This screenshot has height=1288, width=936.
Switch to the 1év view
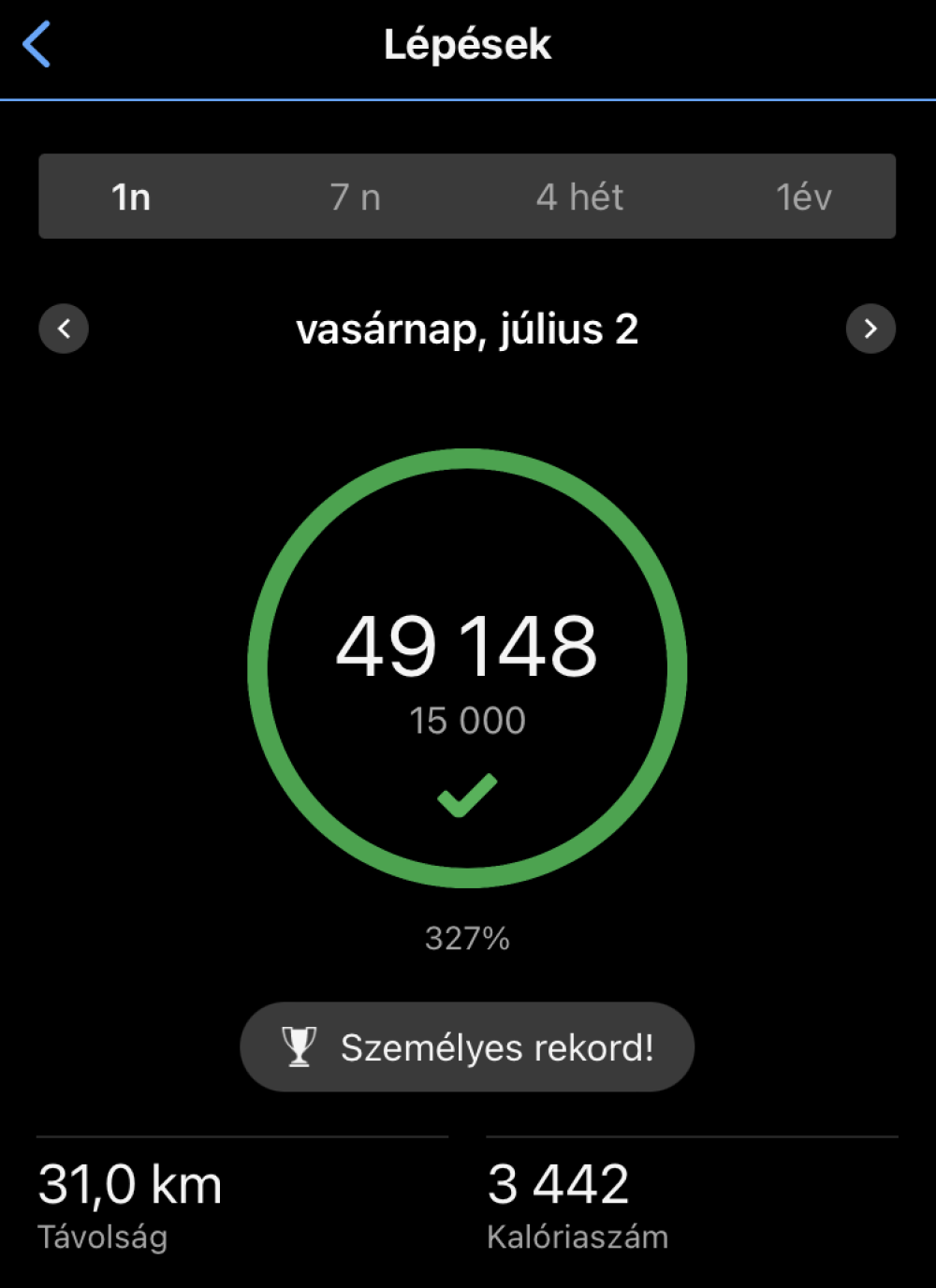point(803,198)
